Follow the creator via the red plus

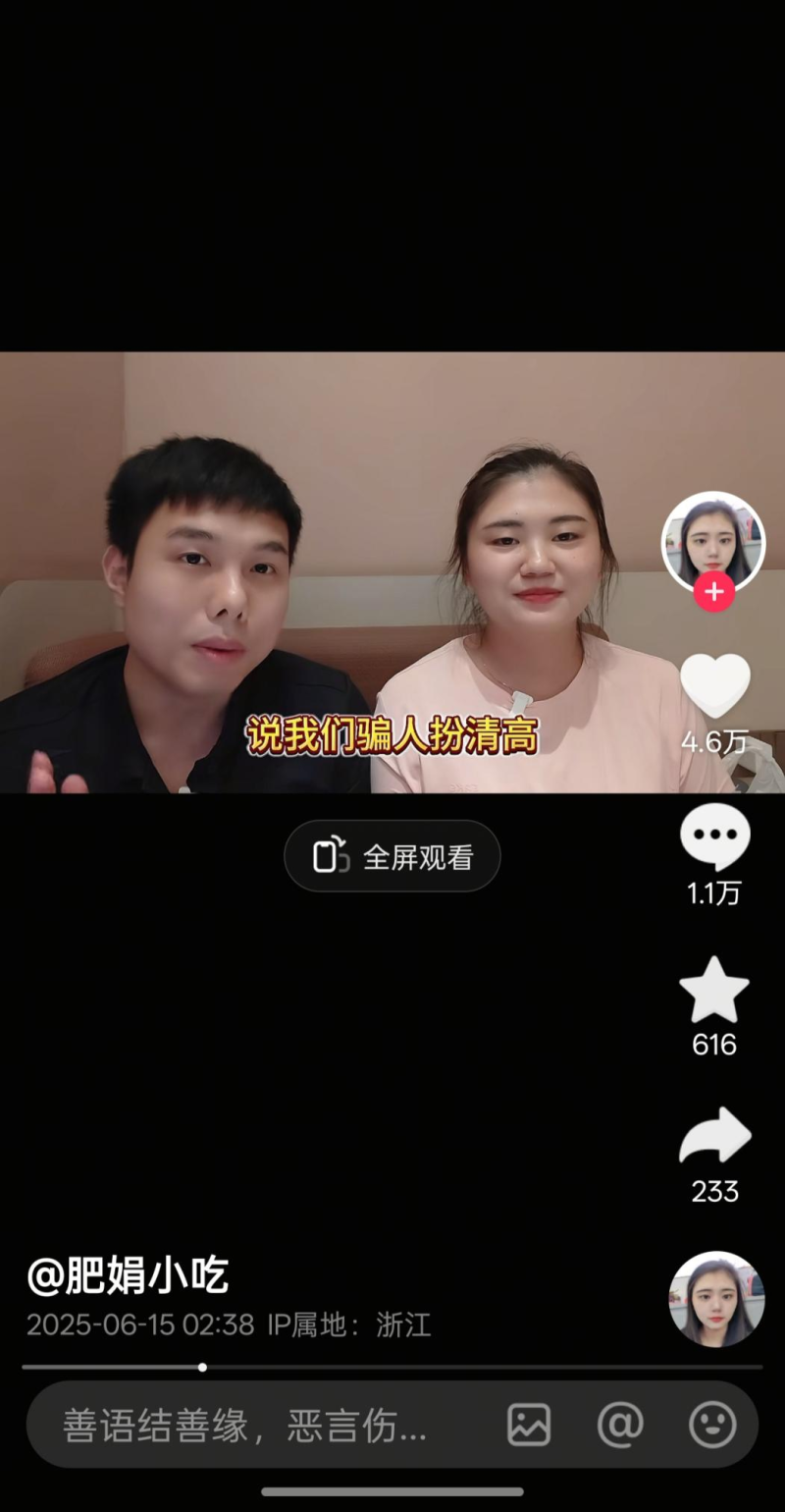tap(714, 593)
